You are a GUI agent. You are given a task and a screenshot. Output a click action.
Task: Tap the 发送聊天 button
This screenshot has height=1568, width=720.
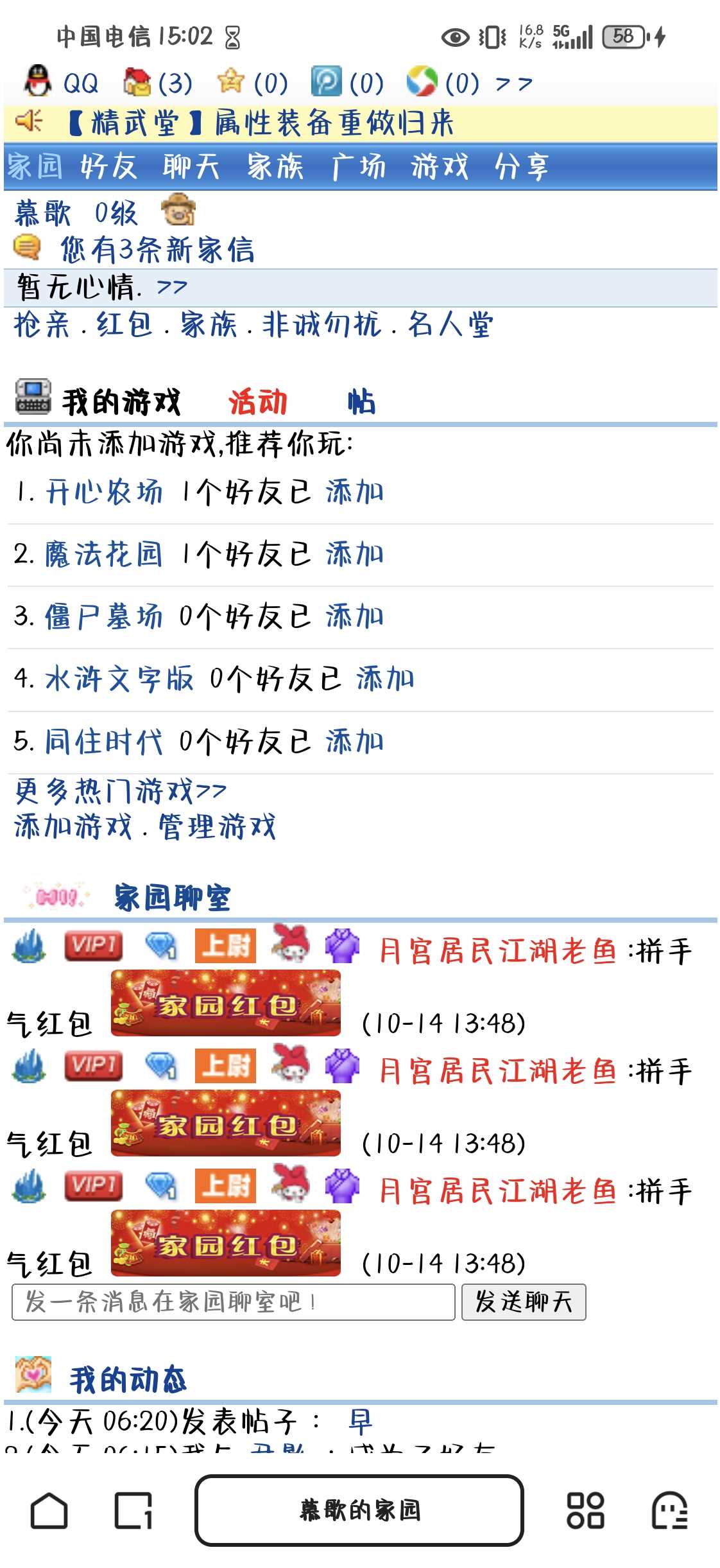523,1302
